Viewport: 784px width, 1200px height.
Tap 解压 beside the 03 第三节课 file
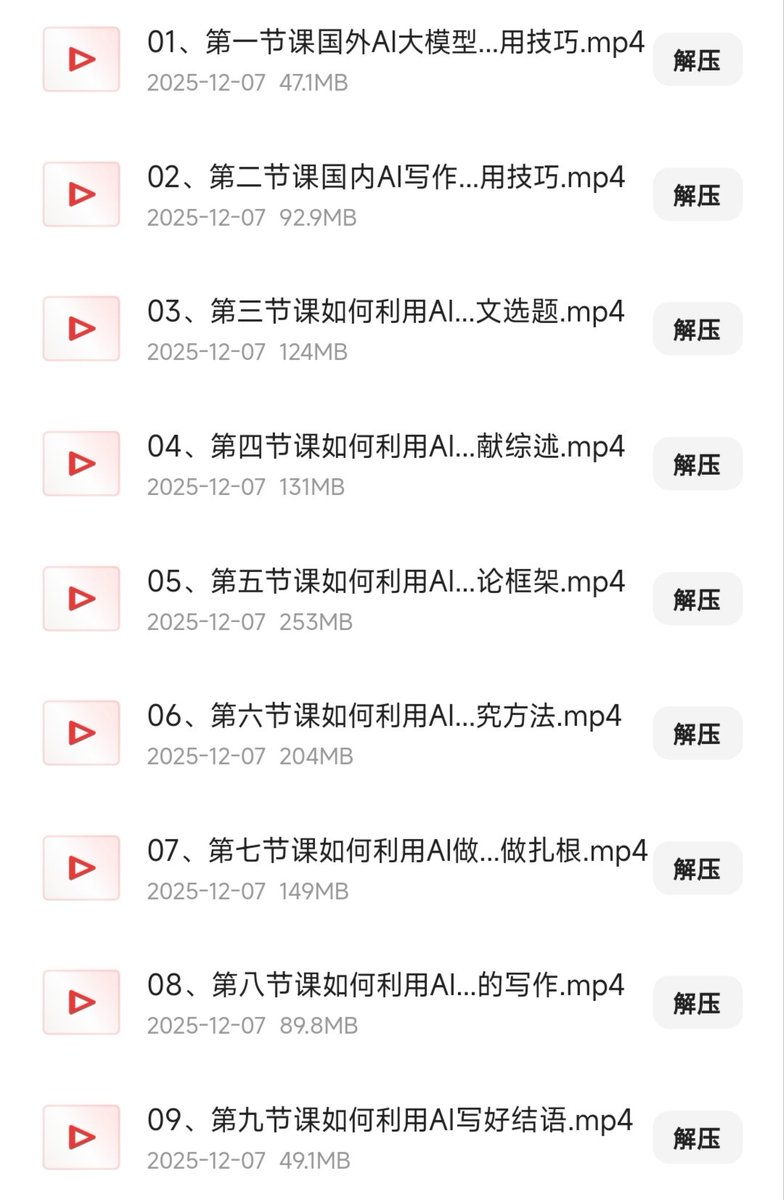point(697,329)
